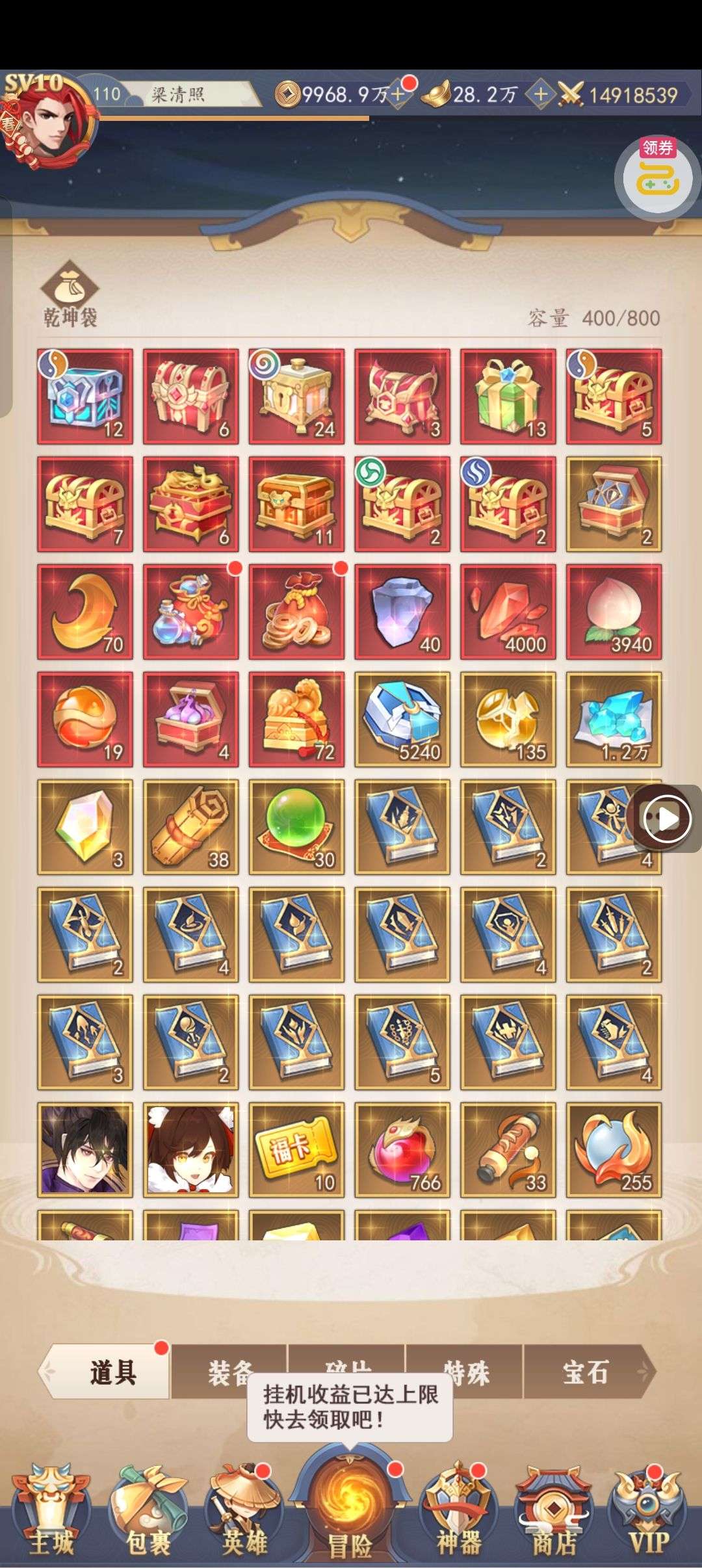Select the peach item with count 3940

(614, 612)
